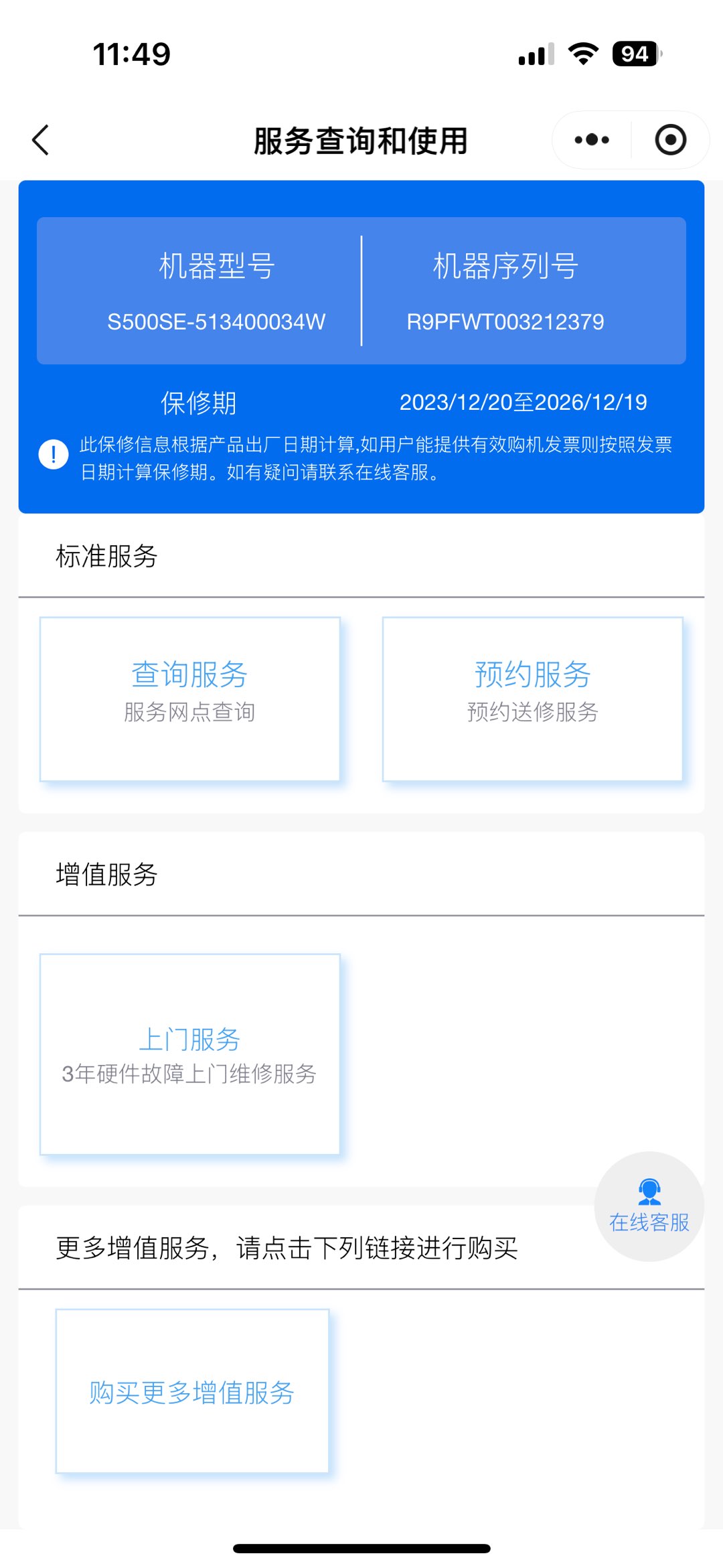
Task: Tap 购买更多增值服务 to buy services
Action: click(192, 1391)
